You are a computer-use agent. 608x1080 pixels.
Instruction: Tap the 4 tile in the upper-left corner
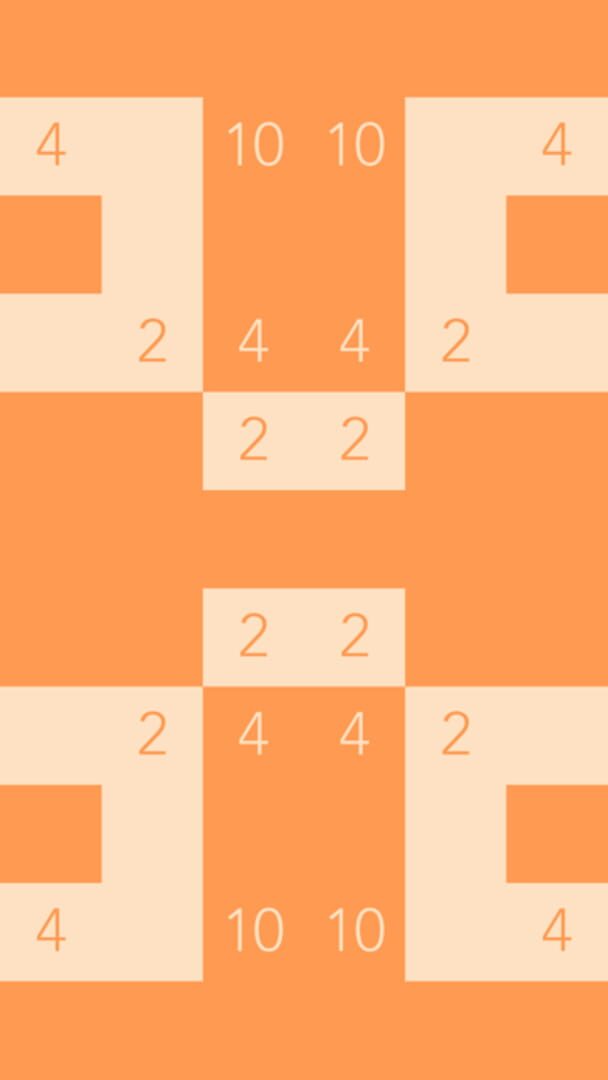coord(51,146)
